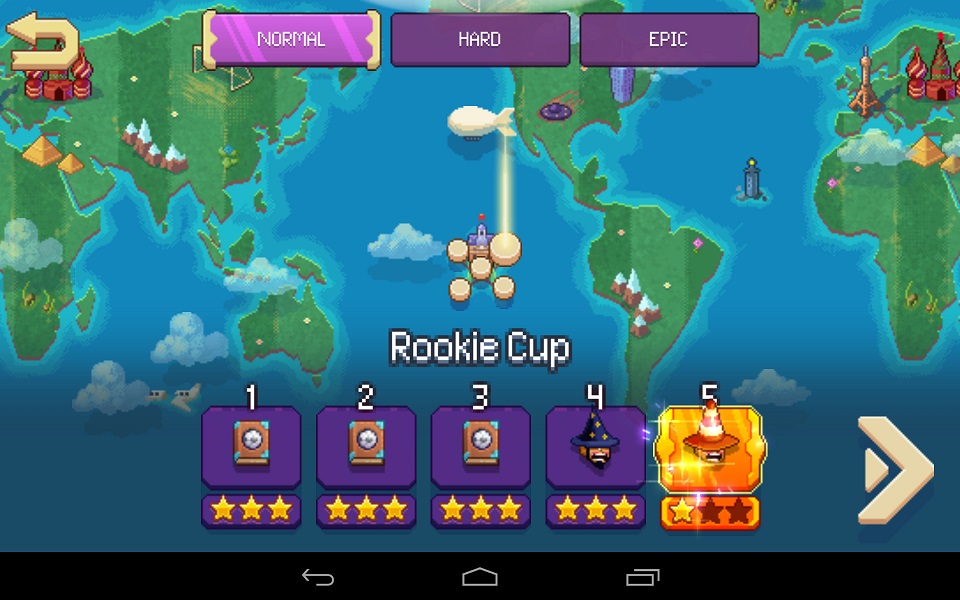Switch to Hard difficulty
Viewport: 960px width, 600px height.
coord(479,40)
